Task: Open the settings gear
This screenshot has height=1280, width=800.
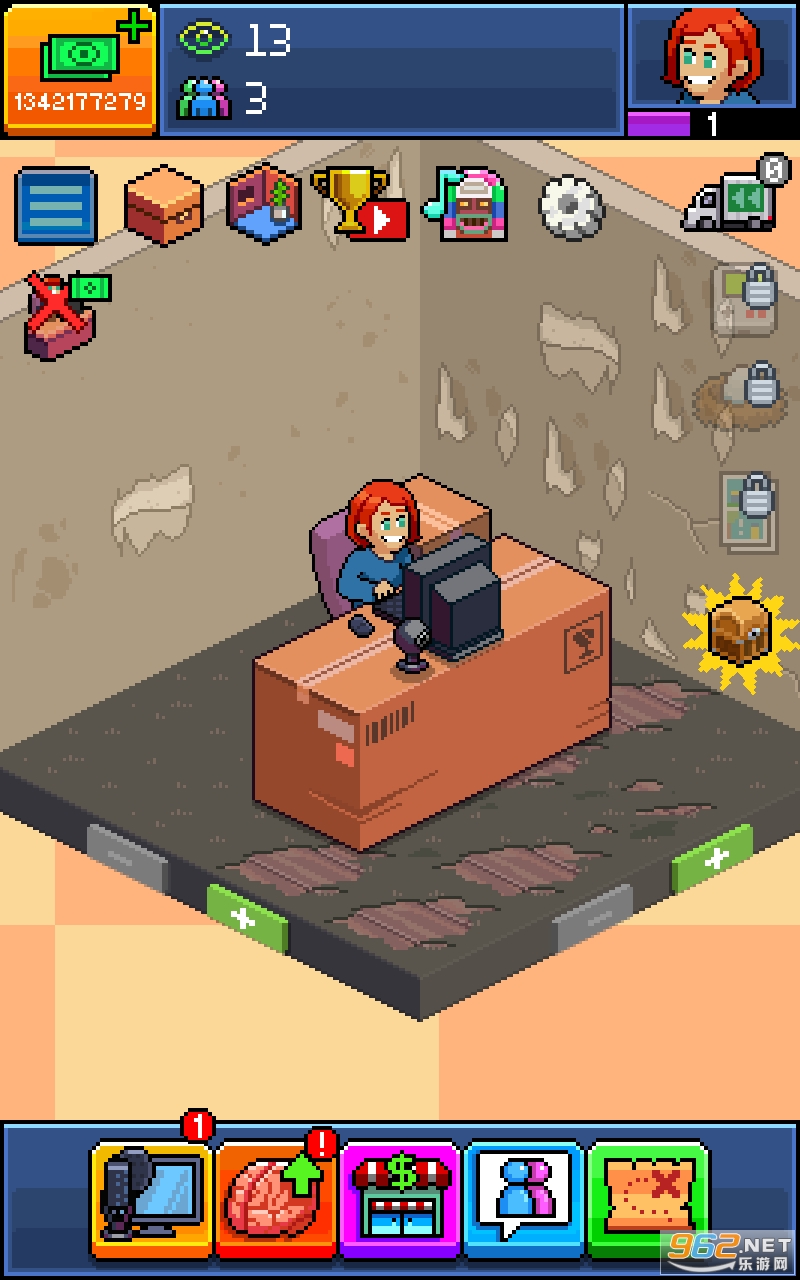Action: coord(572,207)
